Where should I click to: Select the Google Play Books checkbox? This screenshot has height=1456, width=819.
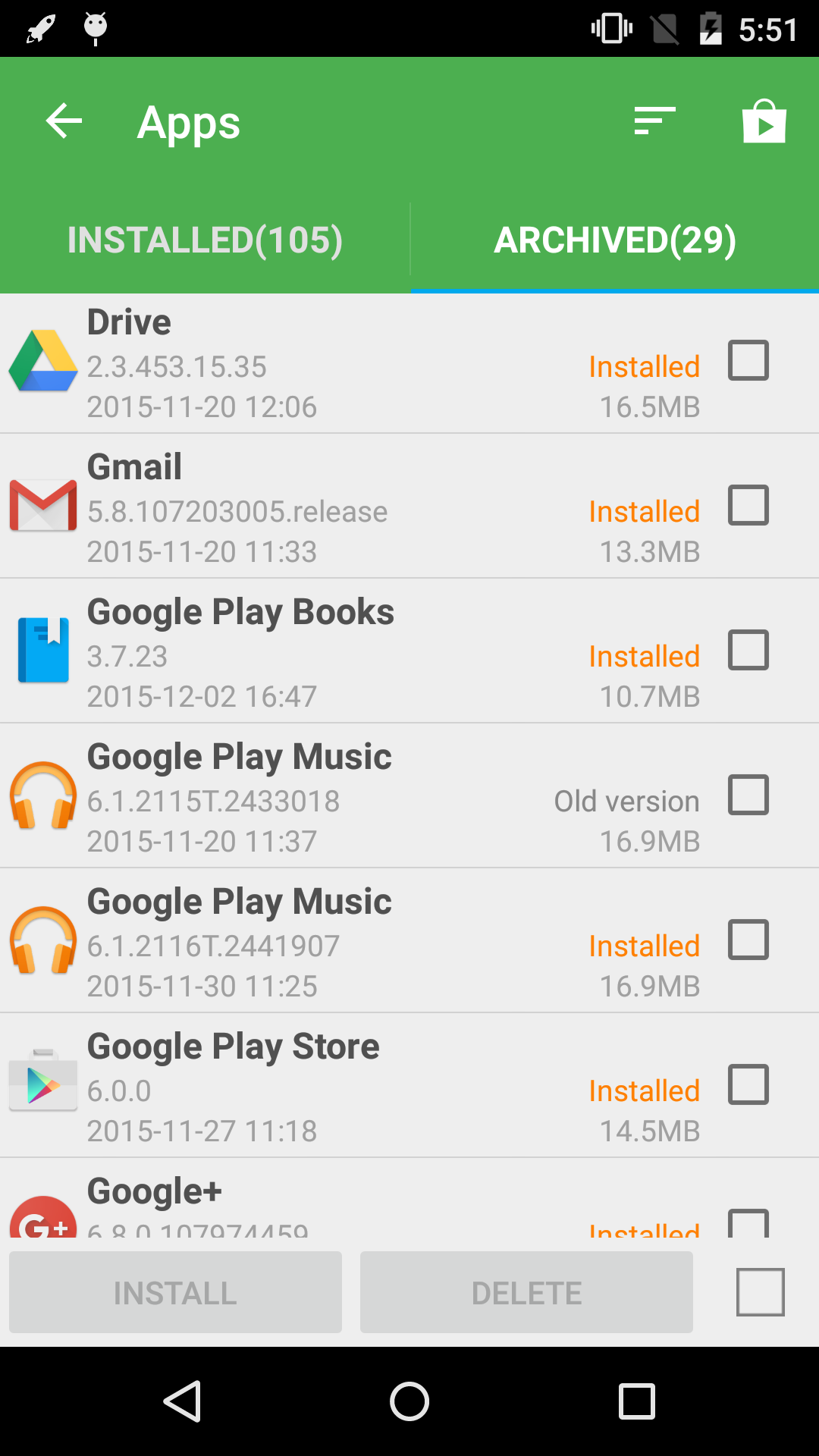[x=748, y=650]
